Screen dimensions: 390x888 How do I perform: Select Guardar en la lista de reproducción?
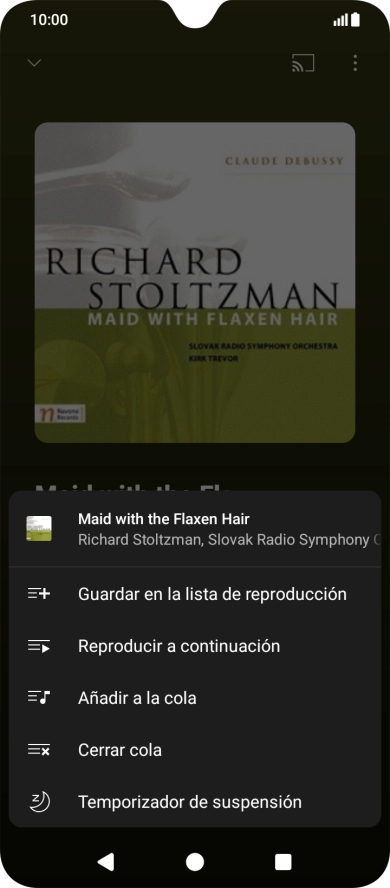(x=195, y=594)
